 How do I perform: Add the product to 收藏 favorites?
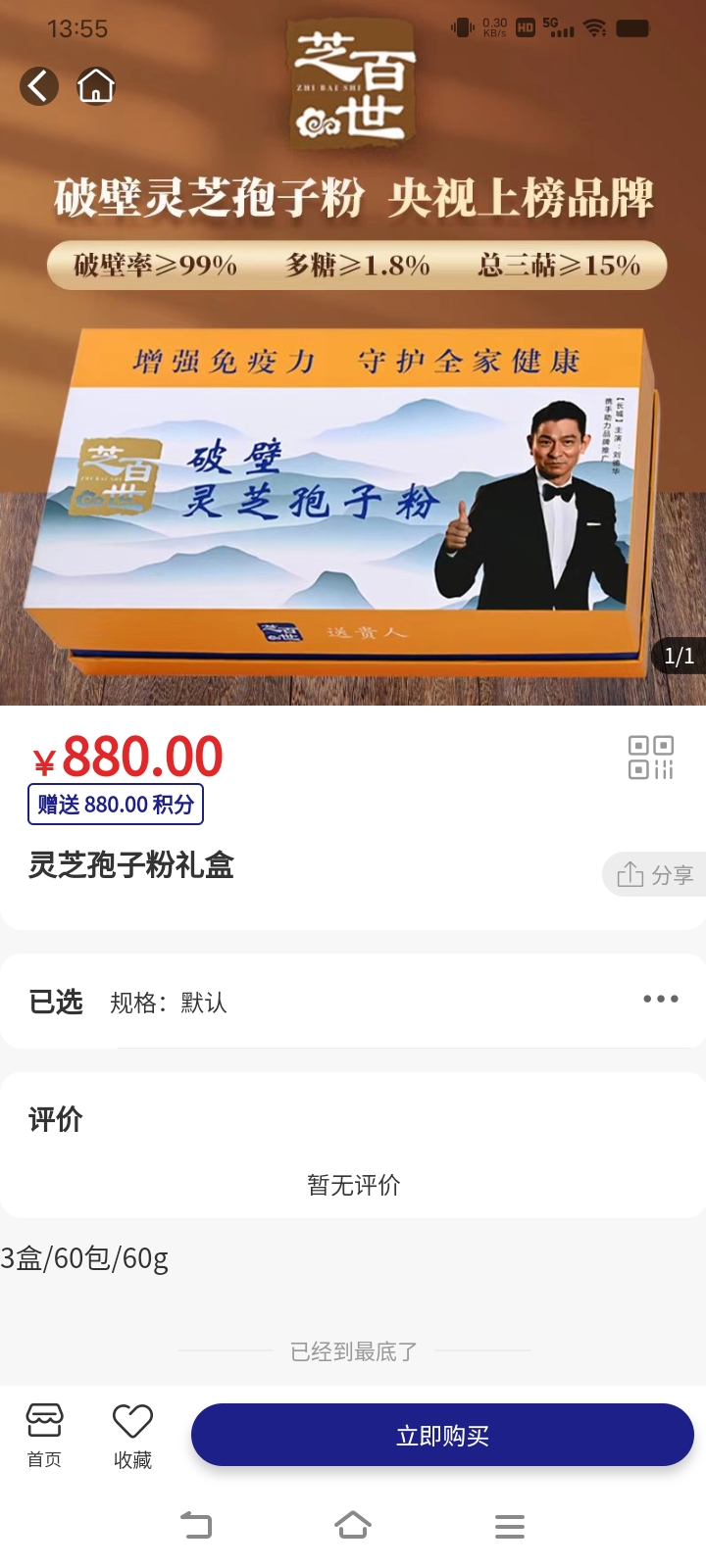(132, 1436)
